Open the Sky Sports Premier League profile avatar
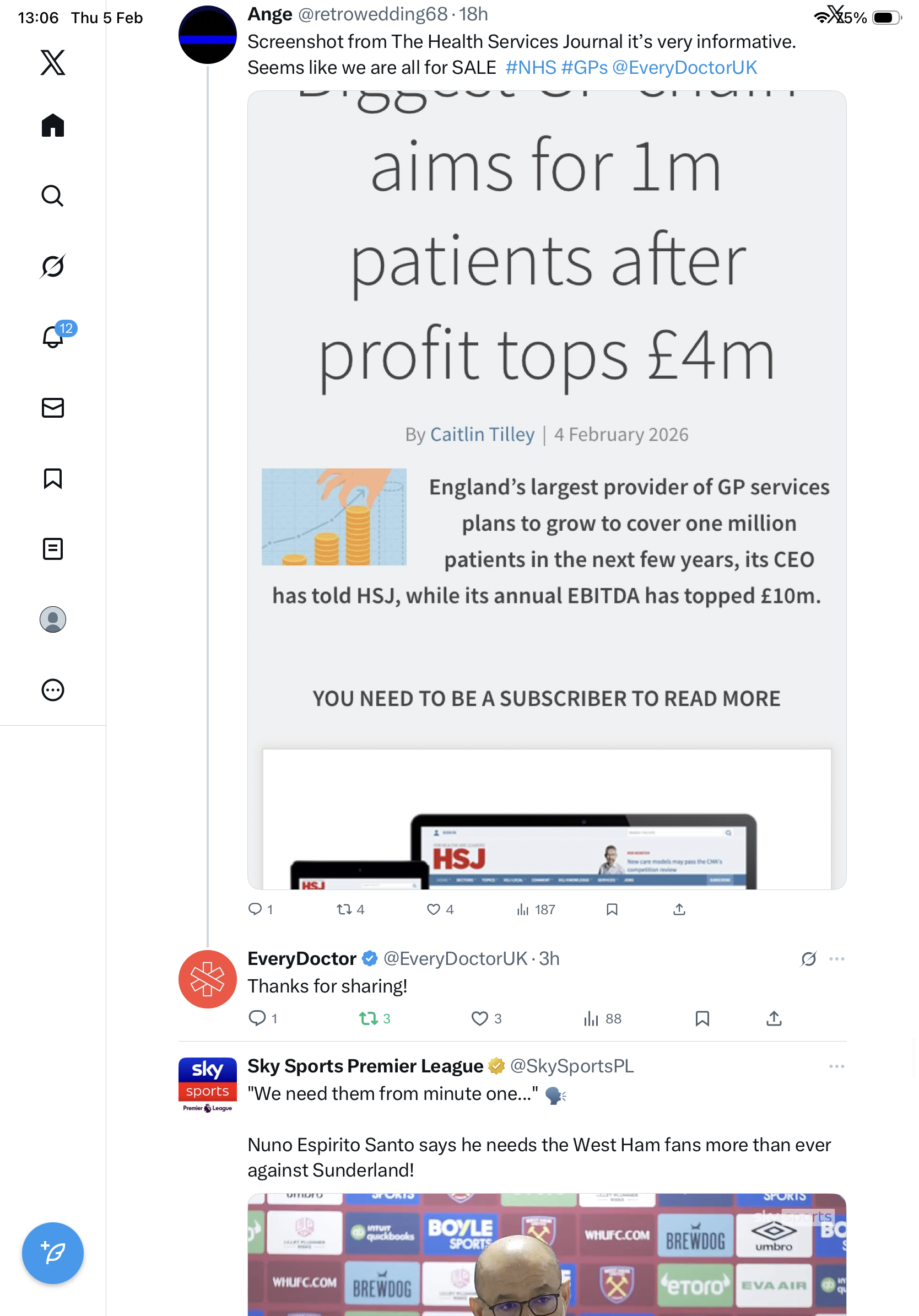The height and width of the screenshot is (1316, 919). 207,1085
